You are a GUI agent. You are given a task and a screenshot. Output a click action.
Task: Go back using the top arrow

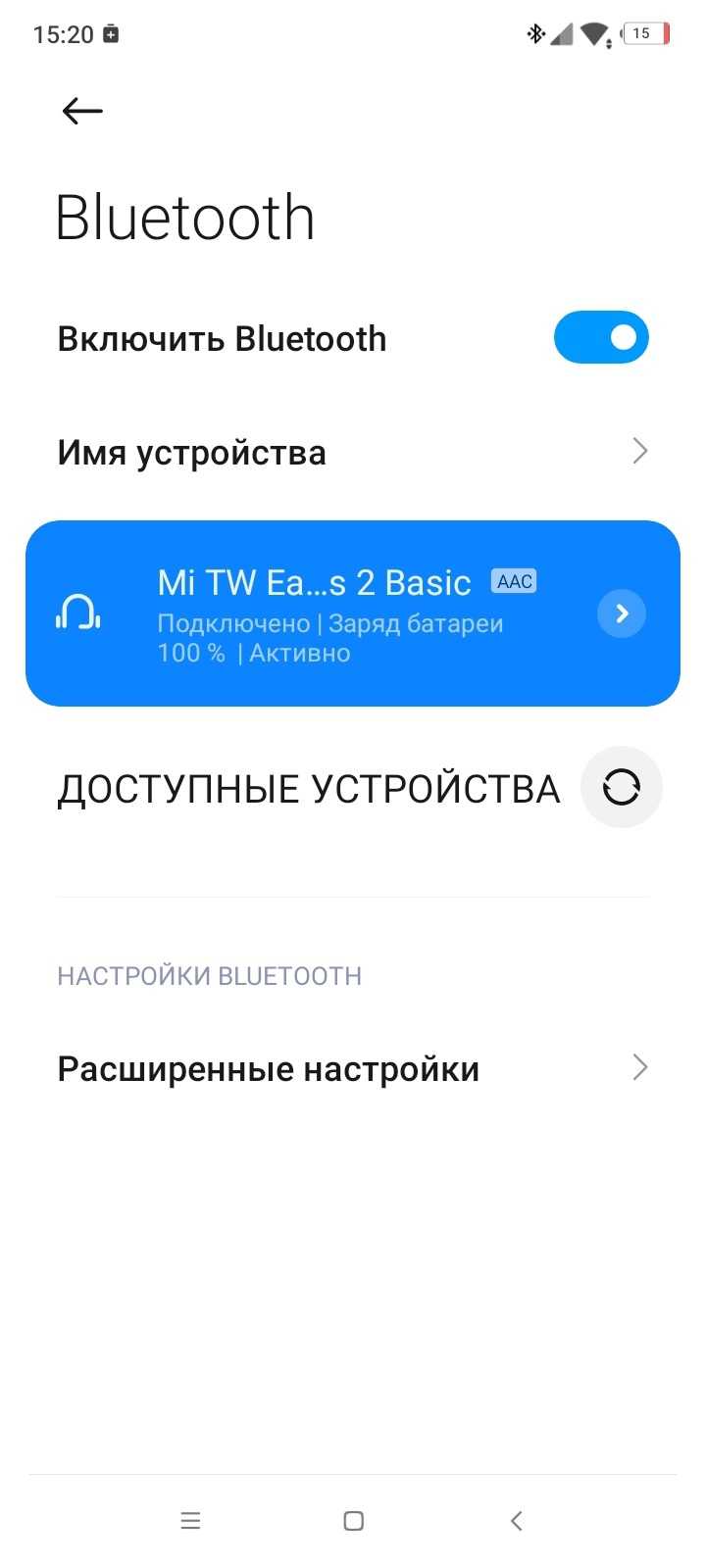82,111
